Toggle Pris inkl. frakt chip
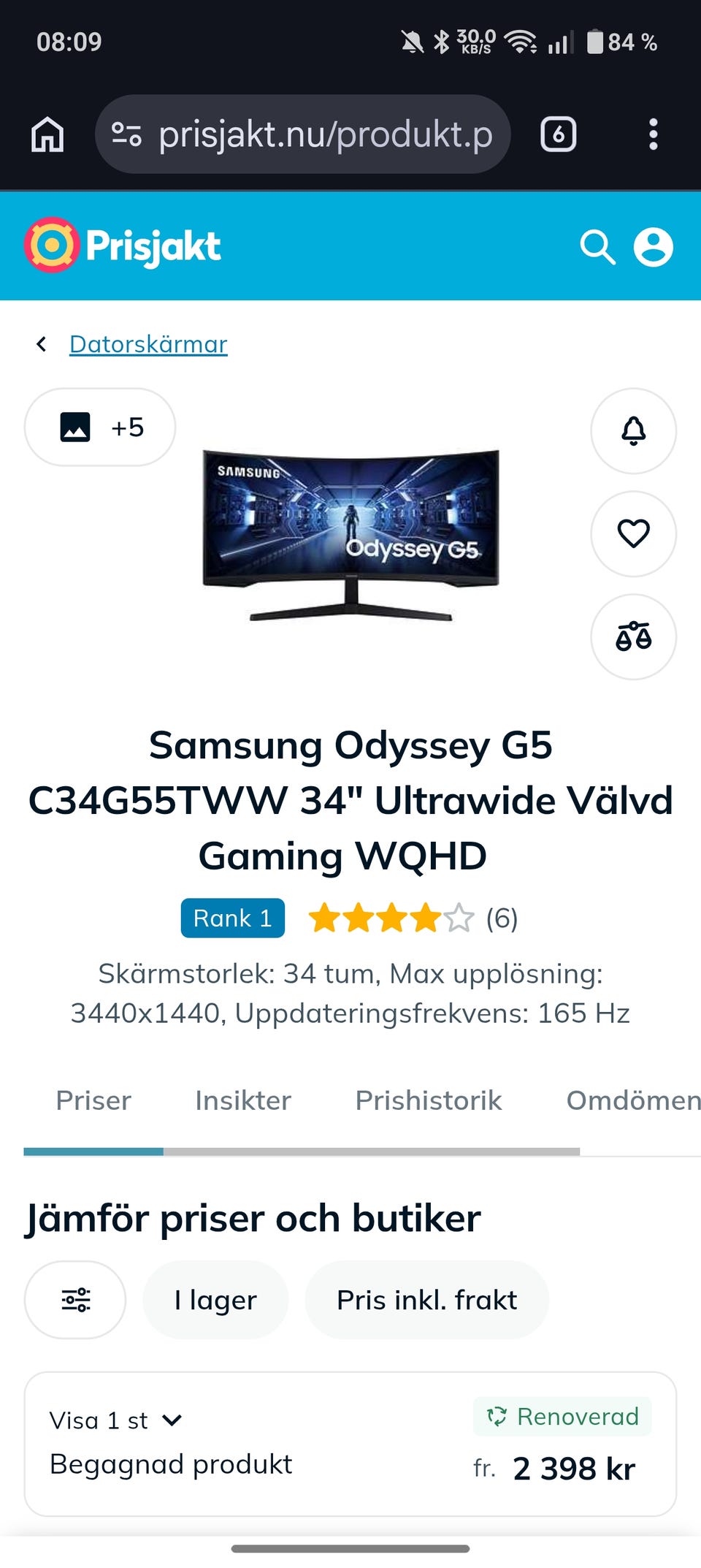This screenshot has width=701, height=1568. [x=426, y=1300]
